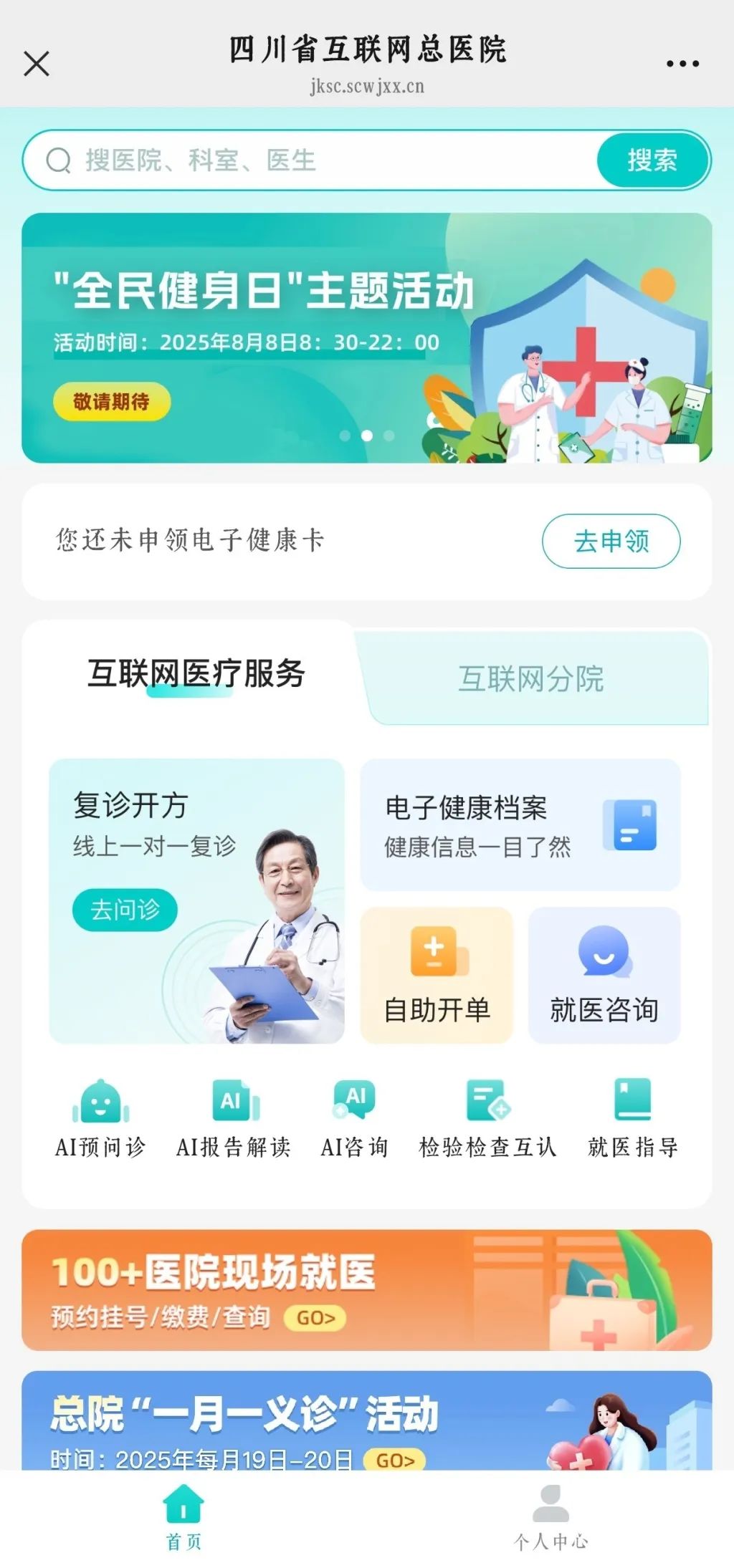Tap 去问诊 on the 复诊开方 card
Screen dimensions: 734x1568
point(125,910)
